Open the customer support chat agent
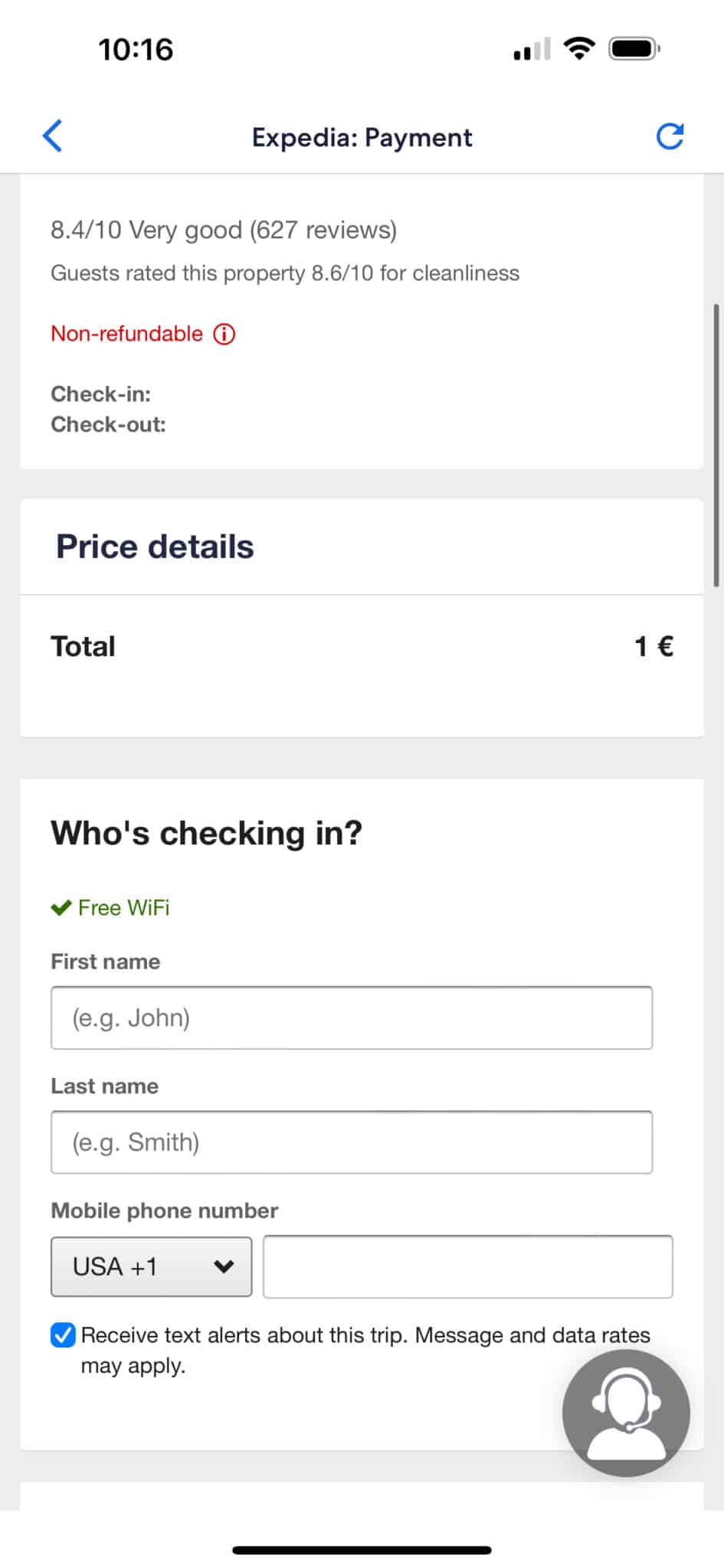The width and height of the screenshot is (724, 1568). pos(625,1413)
